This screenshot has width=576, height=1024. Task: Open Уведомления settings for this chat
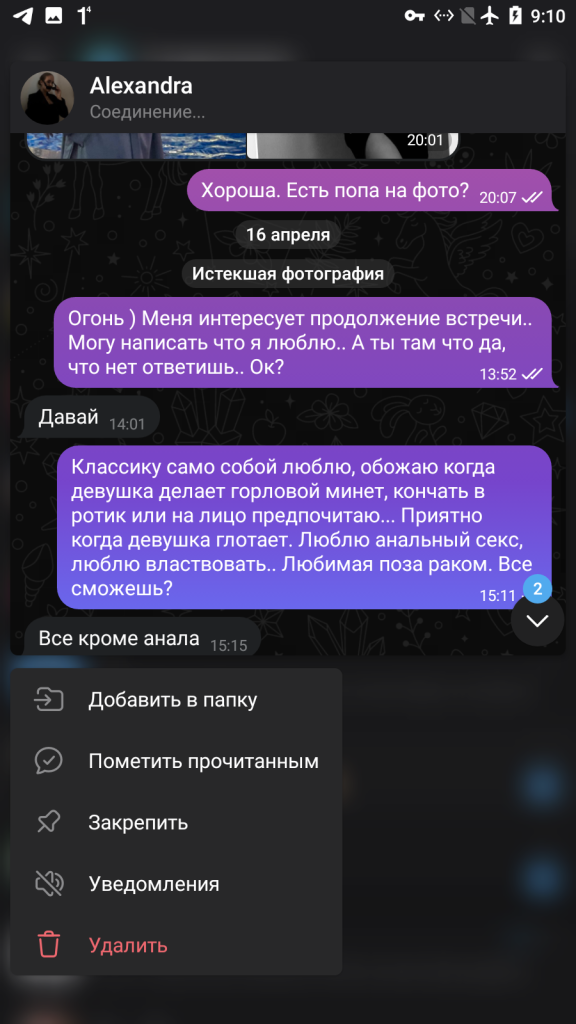[x=176, y=884]
